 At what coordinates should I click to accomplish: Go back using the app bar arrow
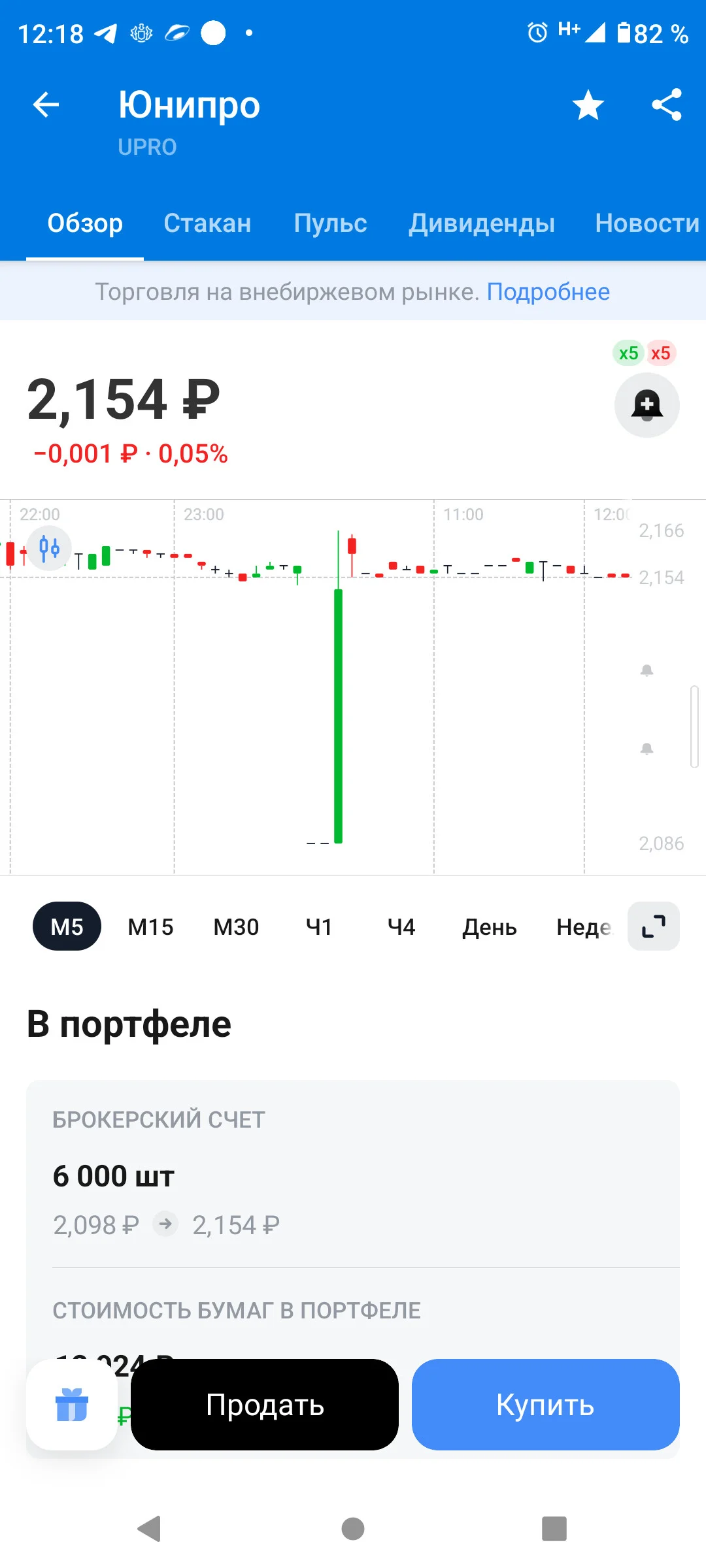[46, 105]
